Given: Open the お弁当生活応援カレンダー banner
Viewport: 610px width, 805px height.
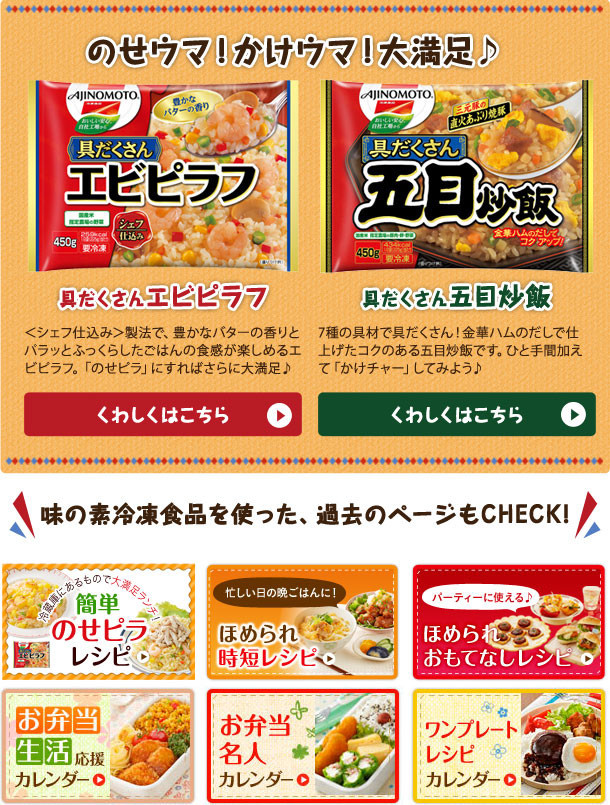Looking at the screenshot, I should pyautogui.click(x=98, y=743).
